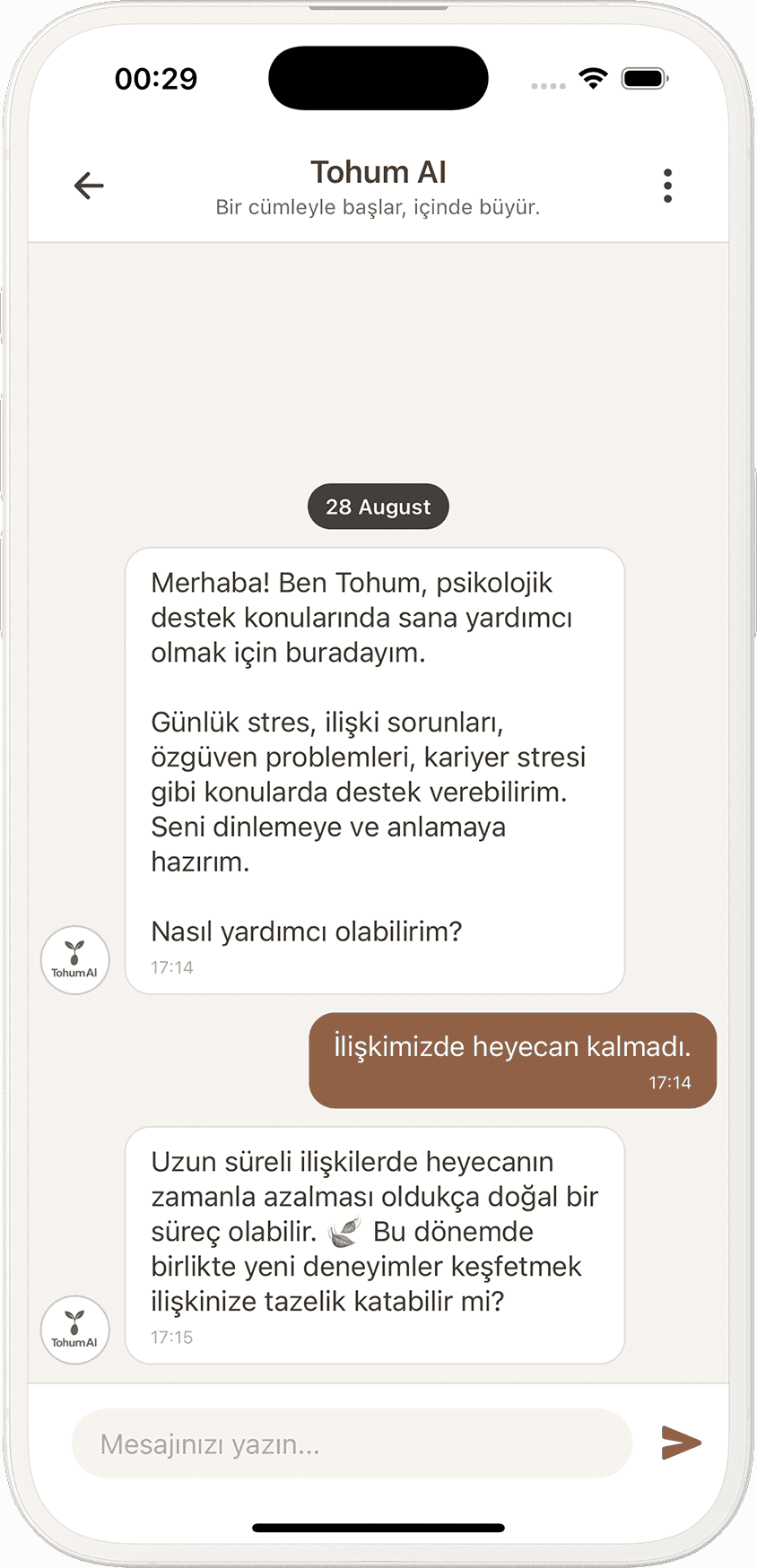Image resolution: width=757 pixels, height=1568 pixels.
Task: Tap the battery indicator icon
Action: [x=644, y=78]
